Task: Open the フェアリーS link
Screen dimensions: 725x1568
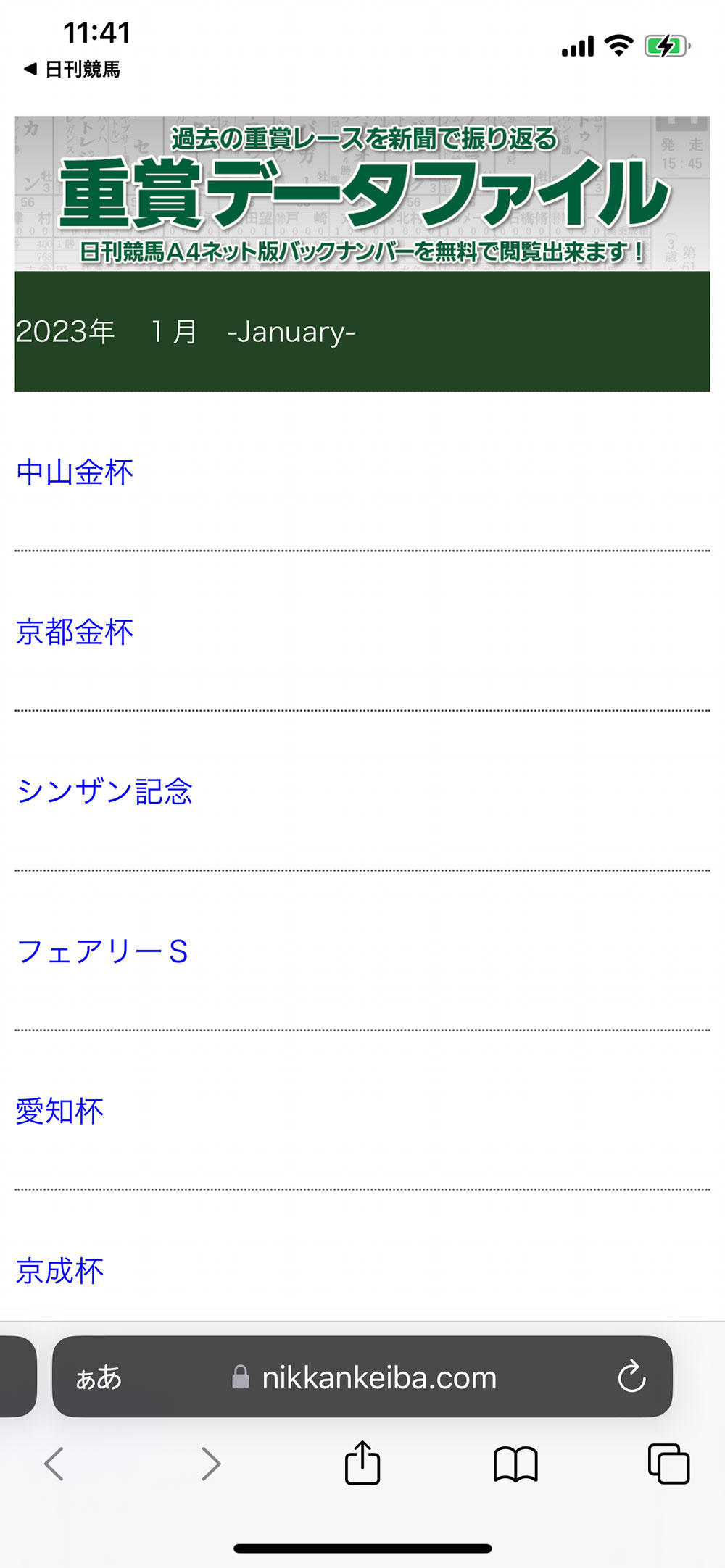Action: (x=102, y=951)
